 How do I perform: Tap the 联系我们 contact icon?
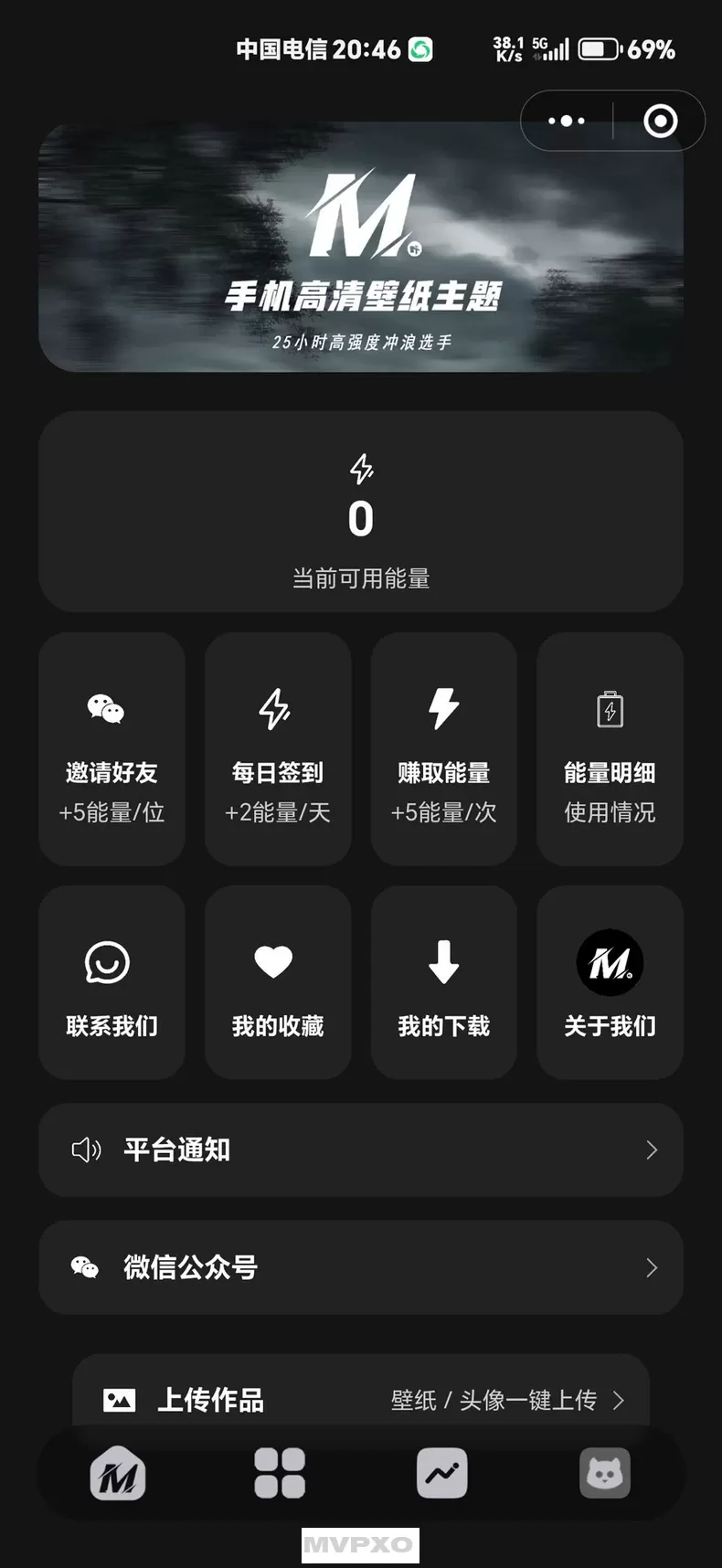pos(111,961)
